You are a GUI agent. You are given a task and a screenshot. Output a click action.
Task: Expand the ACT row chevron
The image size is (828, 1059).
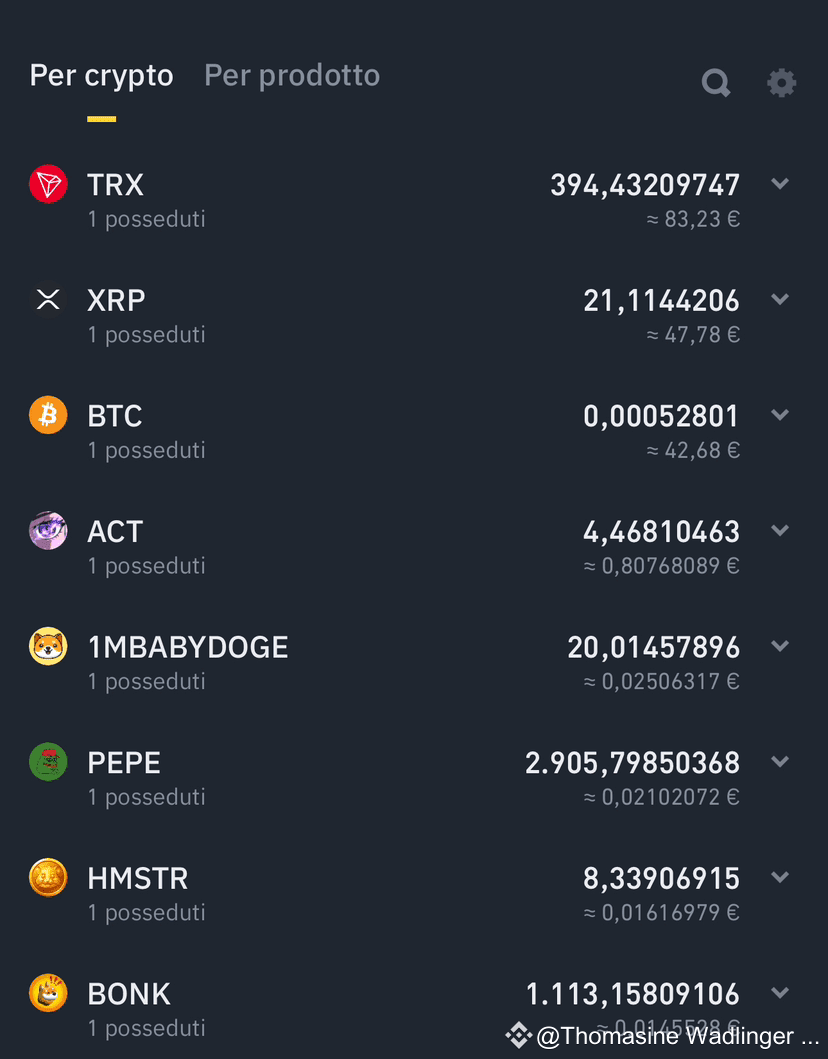(x=781, y=531)
